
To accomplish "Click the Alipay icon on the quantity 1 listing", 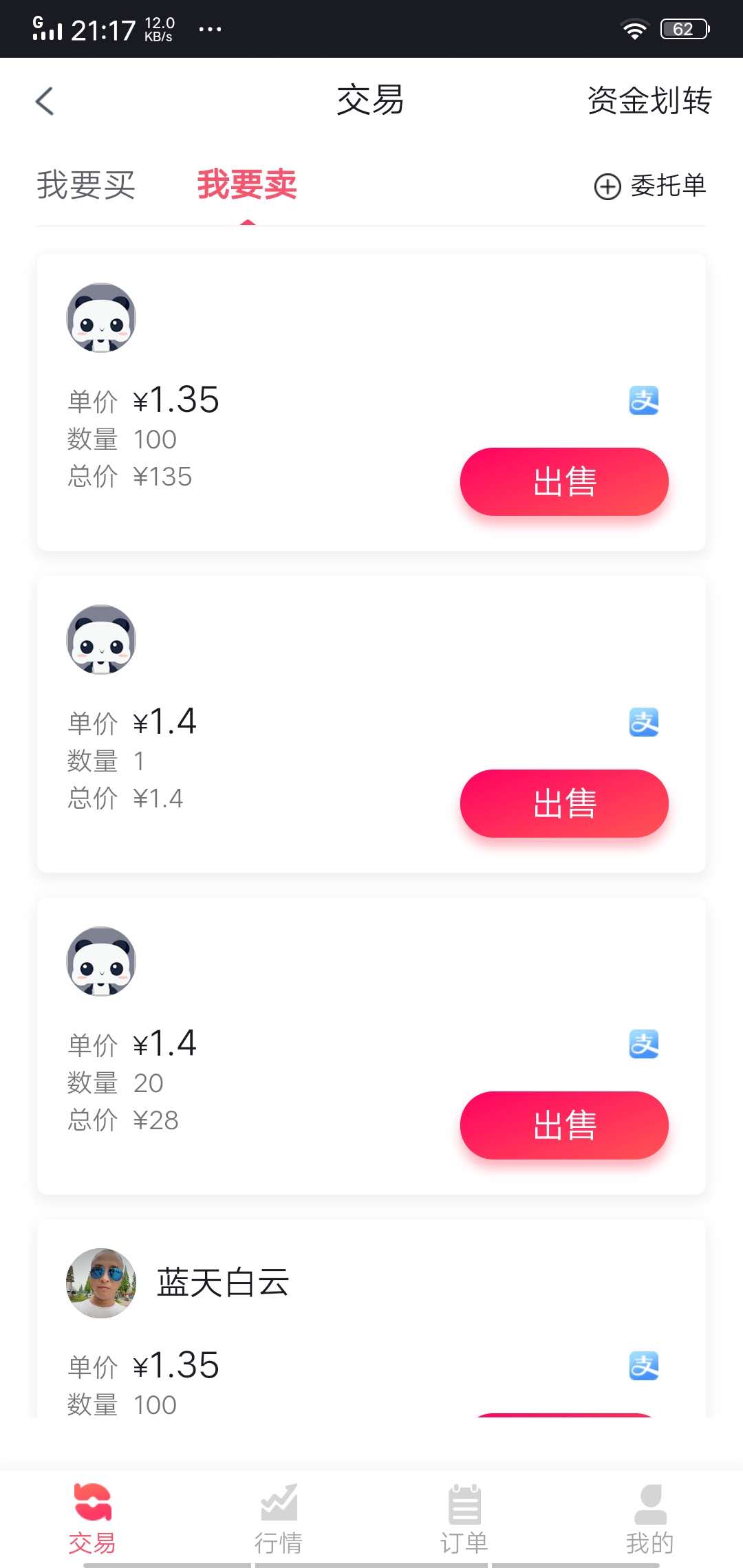I will click(644, 721).
